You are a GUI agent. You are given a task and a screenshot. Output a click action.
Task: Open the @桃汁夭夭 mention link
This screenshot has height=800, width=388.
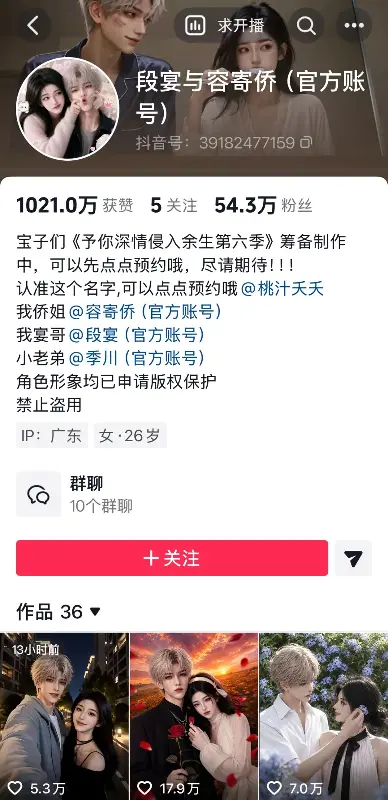tap(282, 289)
